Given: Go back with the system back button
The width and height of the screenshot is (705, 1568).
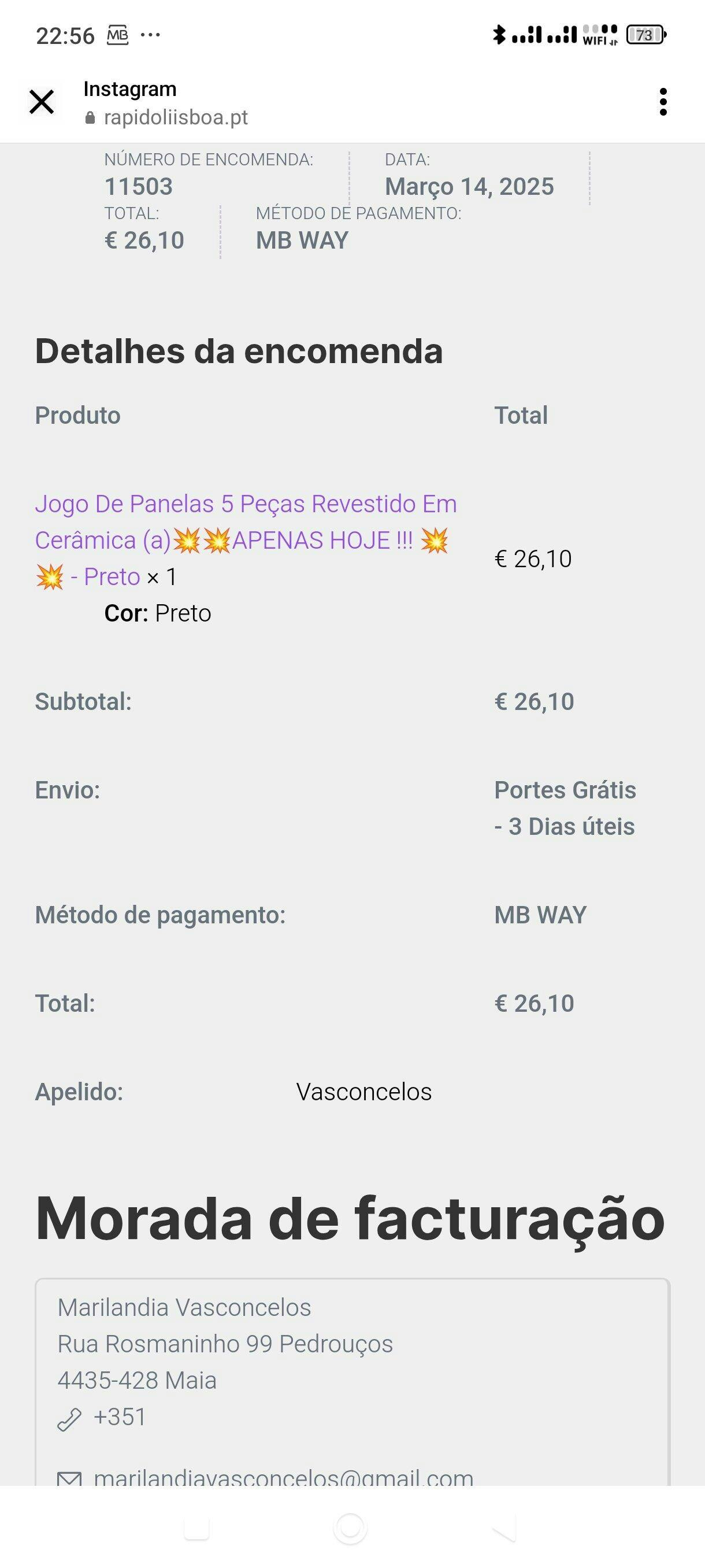Looking at the screenshot, I should (505, 1528).
